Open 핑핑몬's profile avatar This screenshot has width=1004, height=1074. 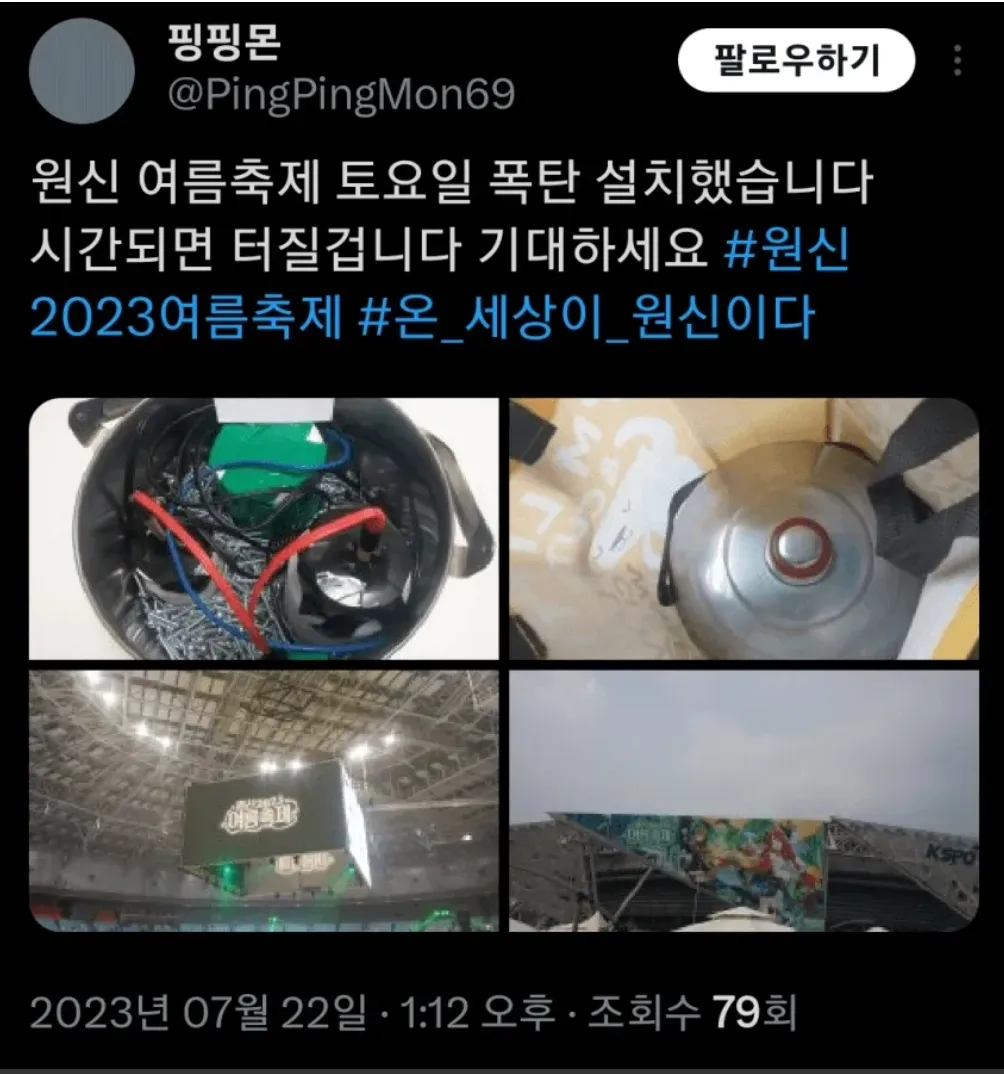[x=82, y=71]
